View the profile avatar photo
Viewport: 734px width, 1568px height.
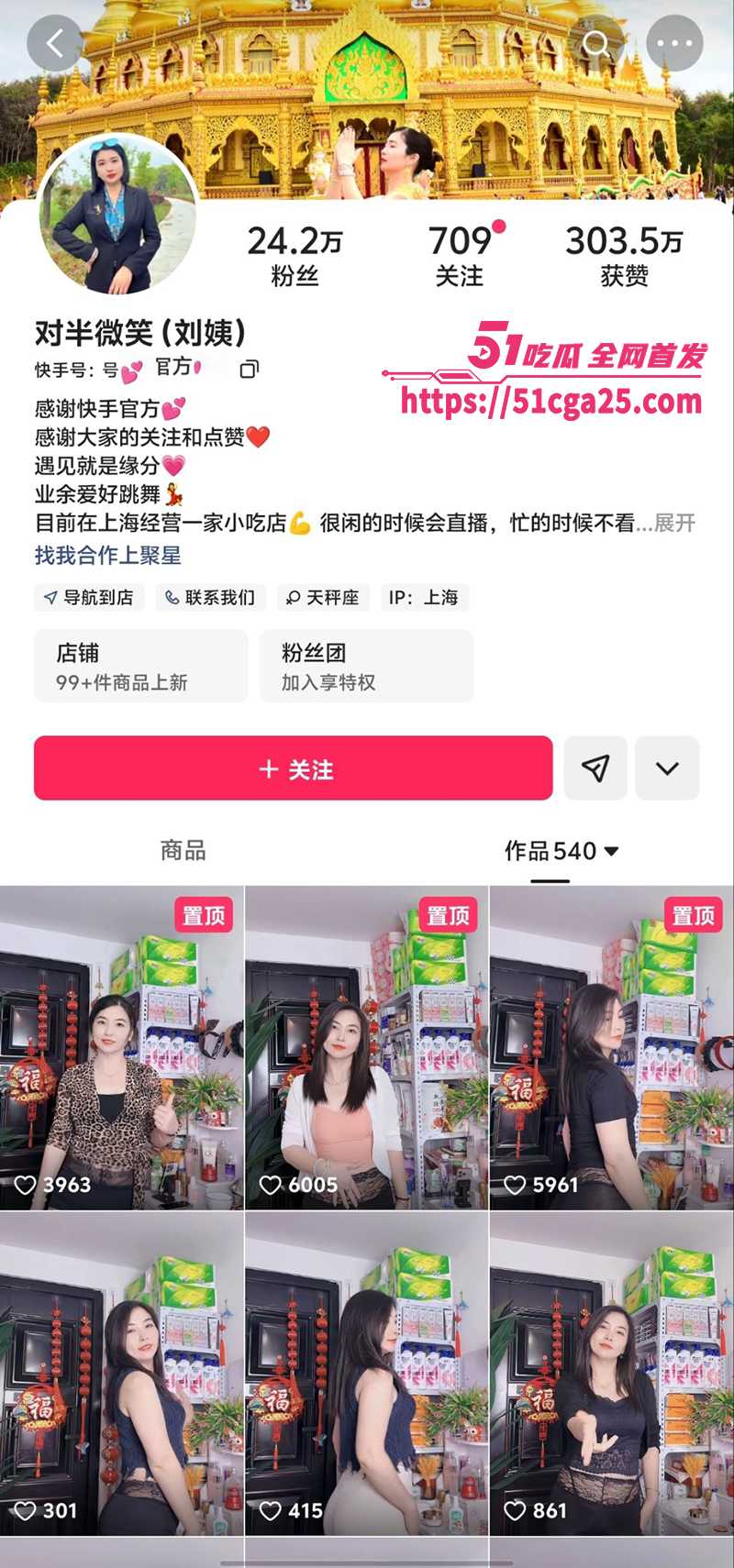point(117,216)
